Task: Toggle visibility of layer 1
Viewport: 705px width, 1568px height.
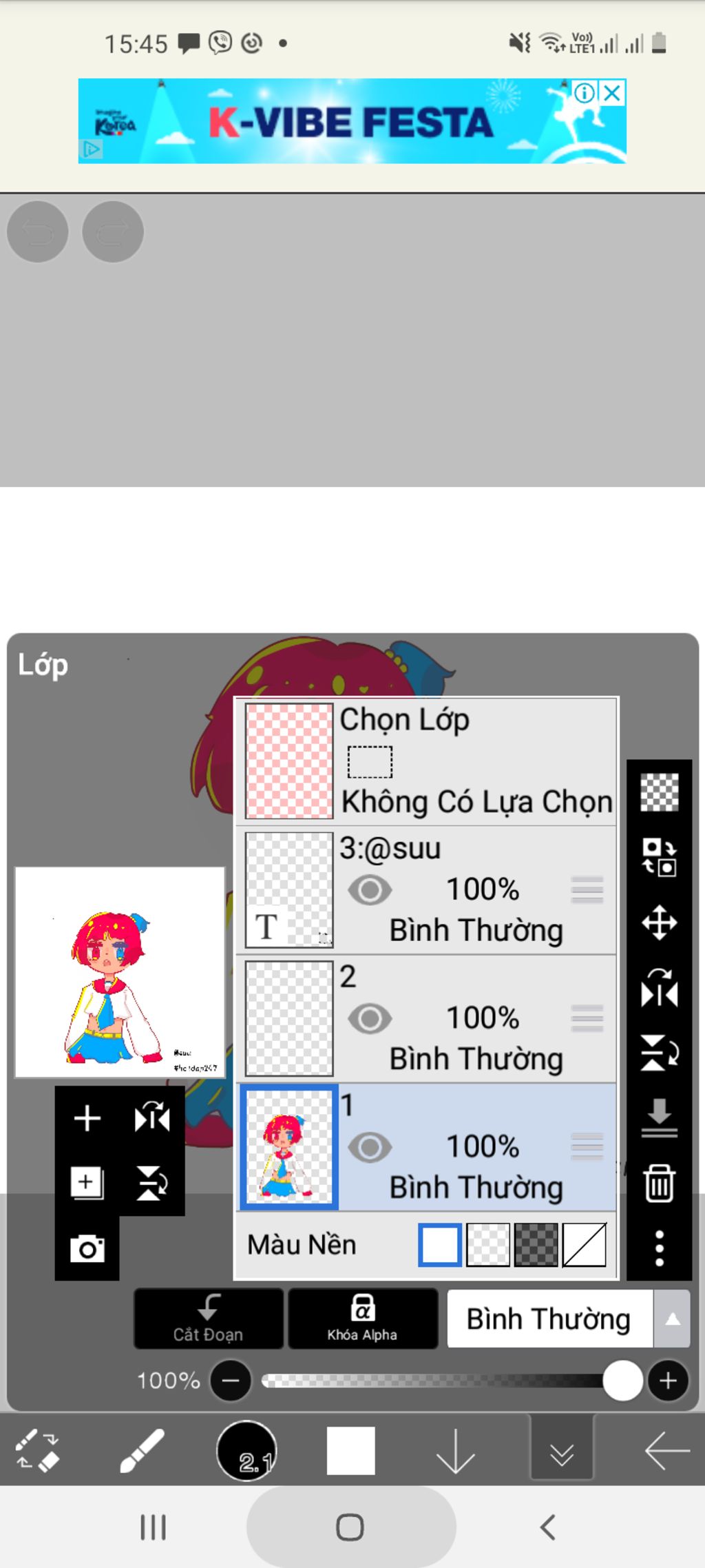Action: pos(370,1147)
